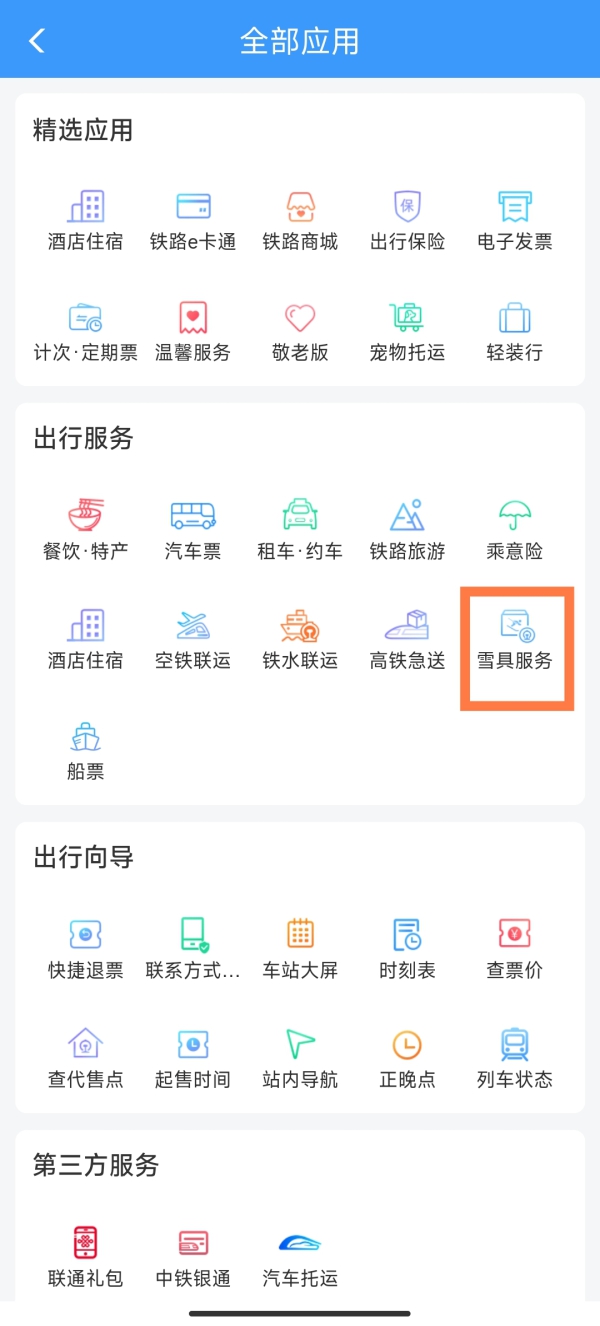The height and width of the screenshot is (1326, 600).
Task: Open 船票 ferry tickets
Action: (x=85, y=750)
